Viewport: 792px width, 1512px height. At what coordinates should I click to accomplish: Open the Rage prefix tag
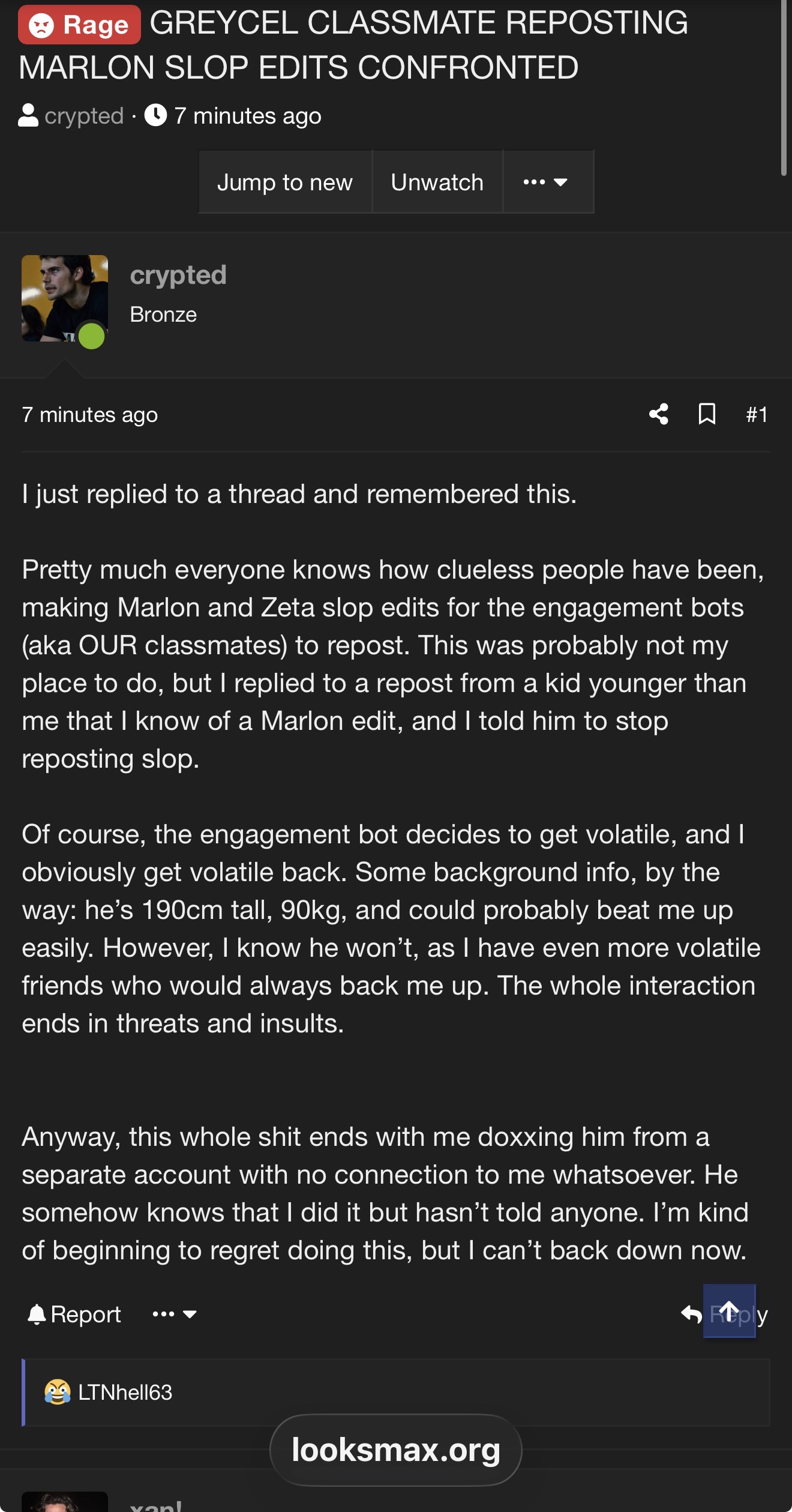(x=79, y=25)
